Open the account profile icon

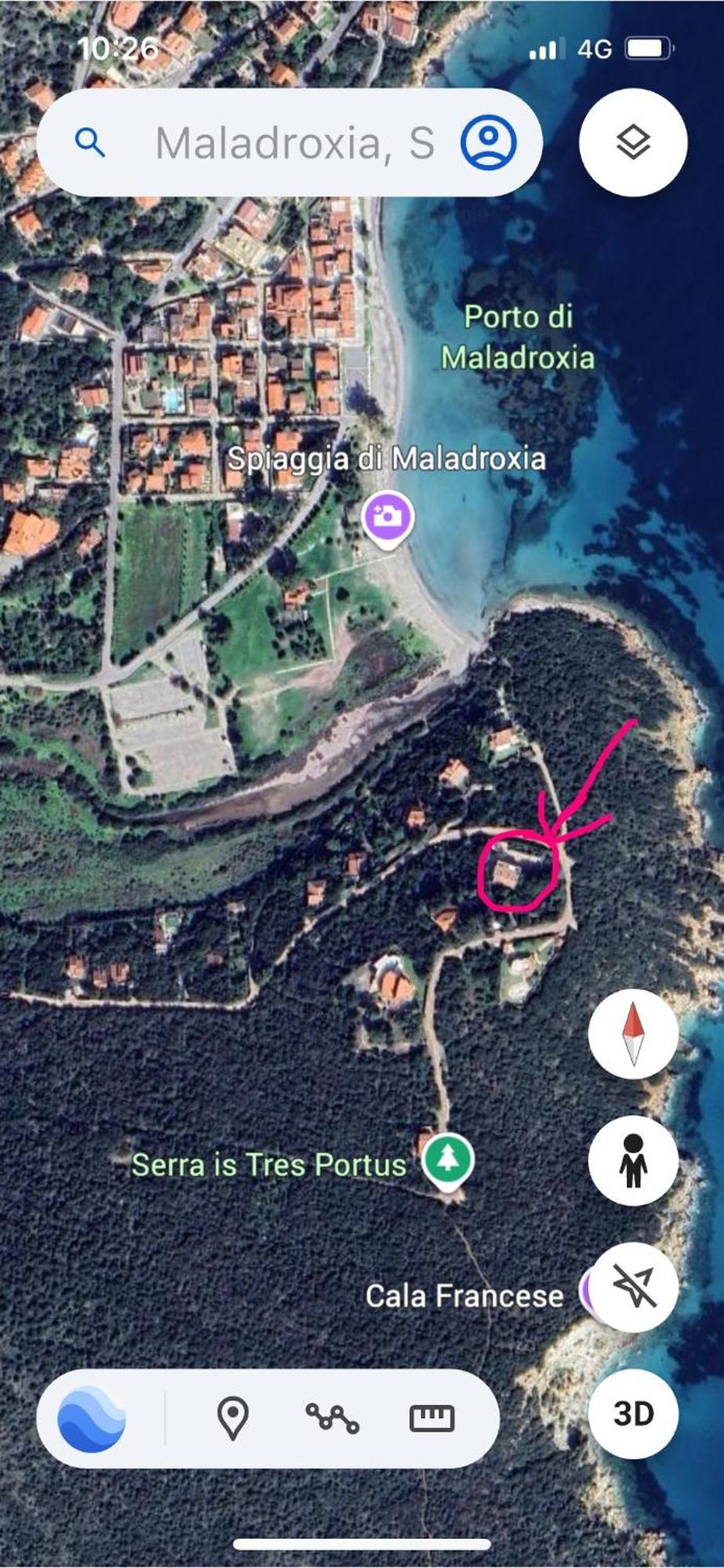pyautogui.click(x=487, y=143)
